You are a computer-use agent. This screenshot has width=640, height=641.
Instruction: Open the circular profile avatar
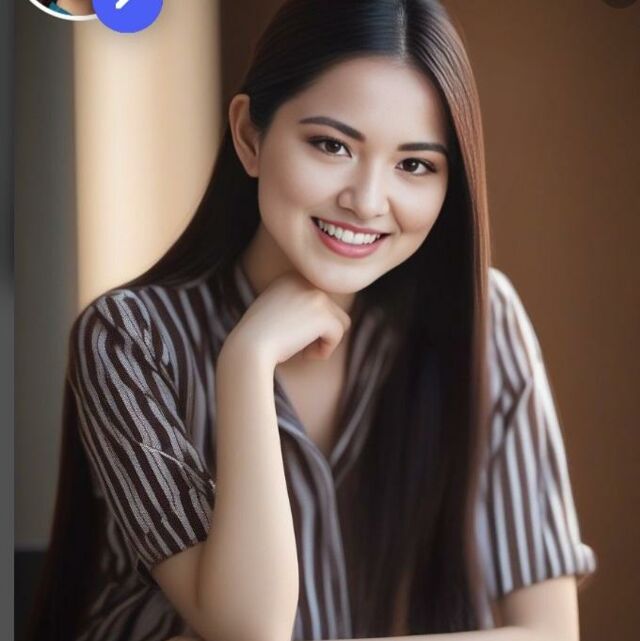coord(62,6)
